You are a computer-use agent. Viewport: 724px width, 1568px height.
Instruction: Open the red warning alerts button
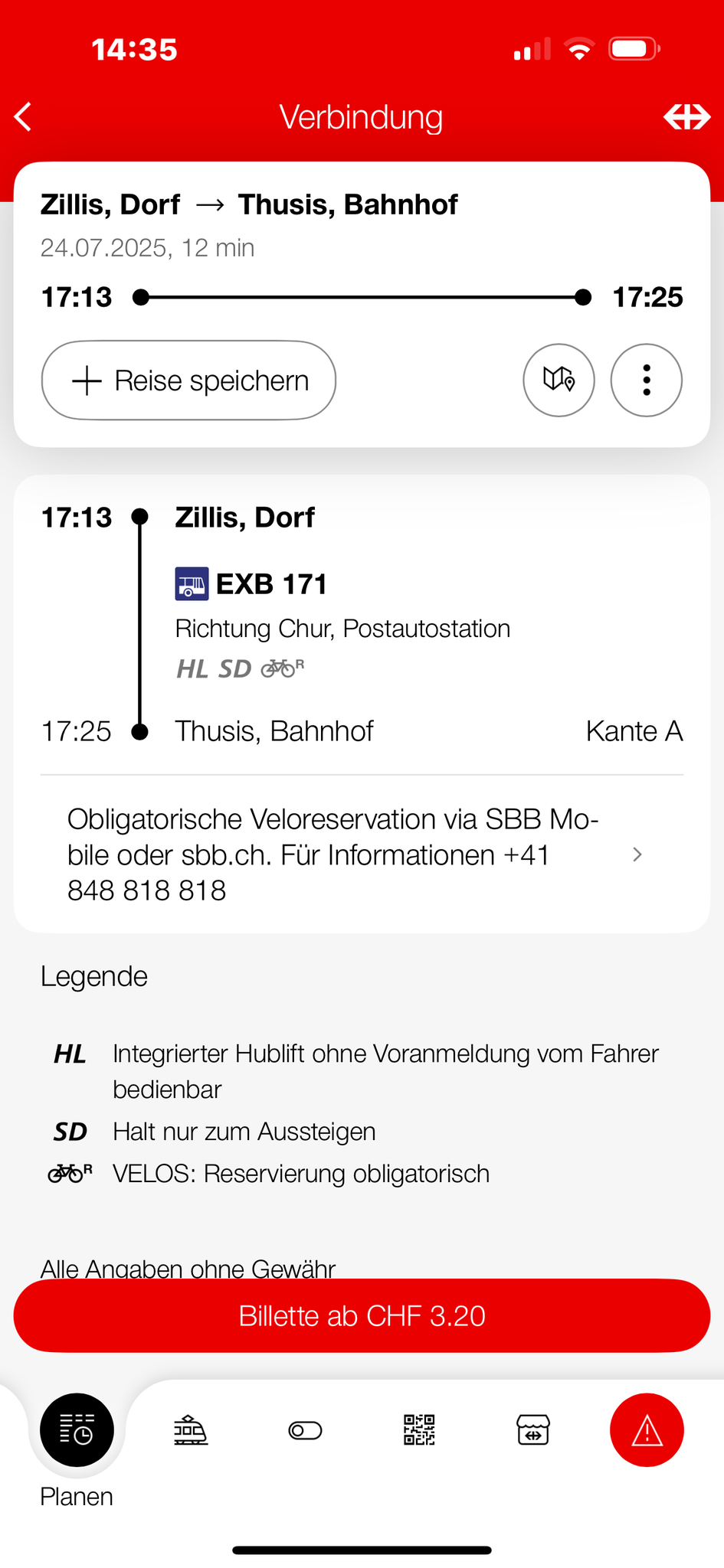pos(647,1430)
